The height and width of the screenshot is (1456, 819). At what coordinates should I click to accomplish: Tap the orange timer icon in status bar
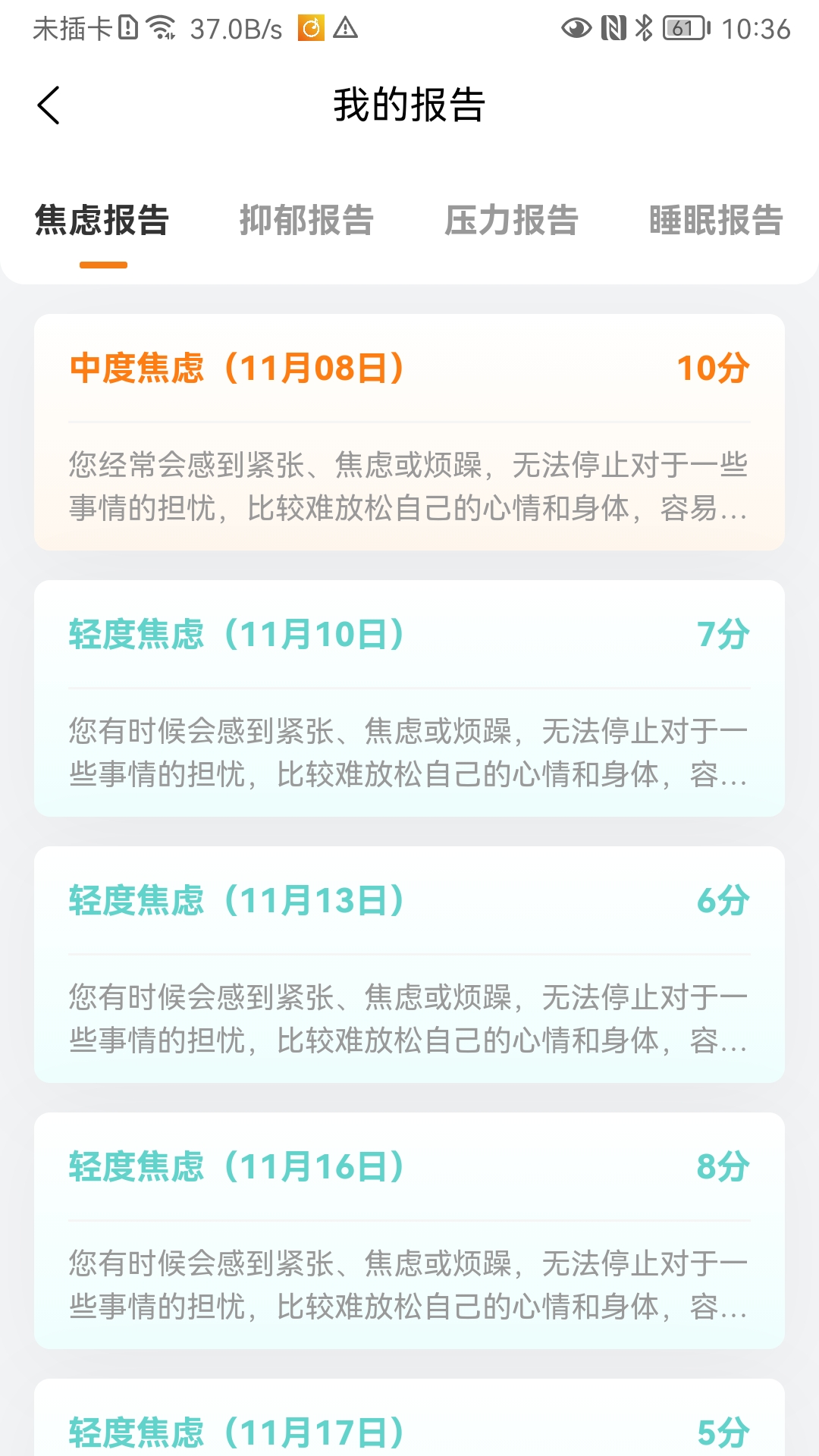[311, 29]
